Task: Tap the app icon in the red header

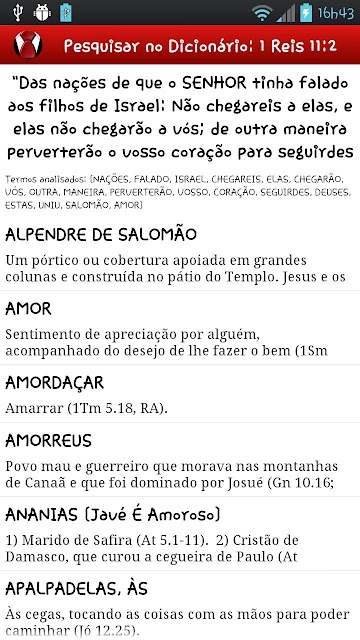Action: click(x=28, y=45)
